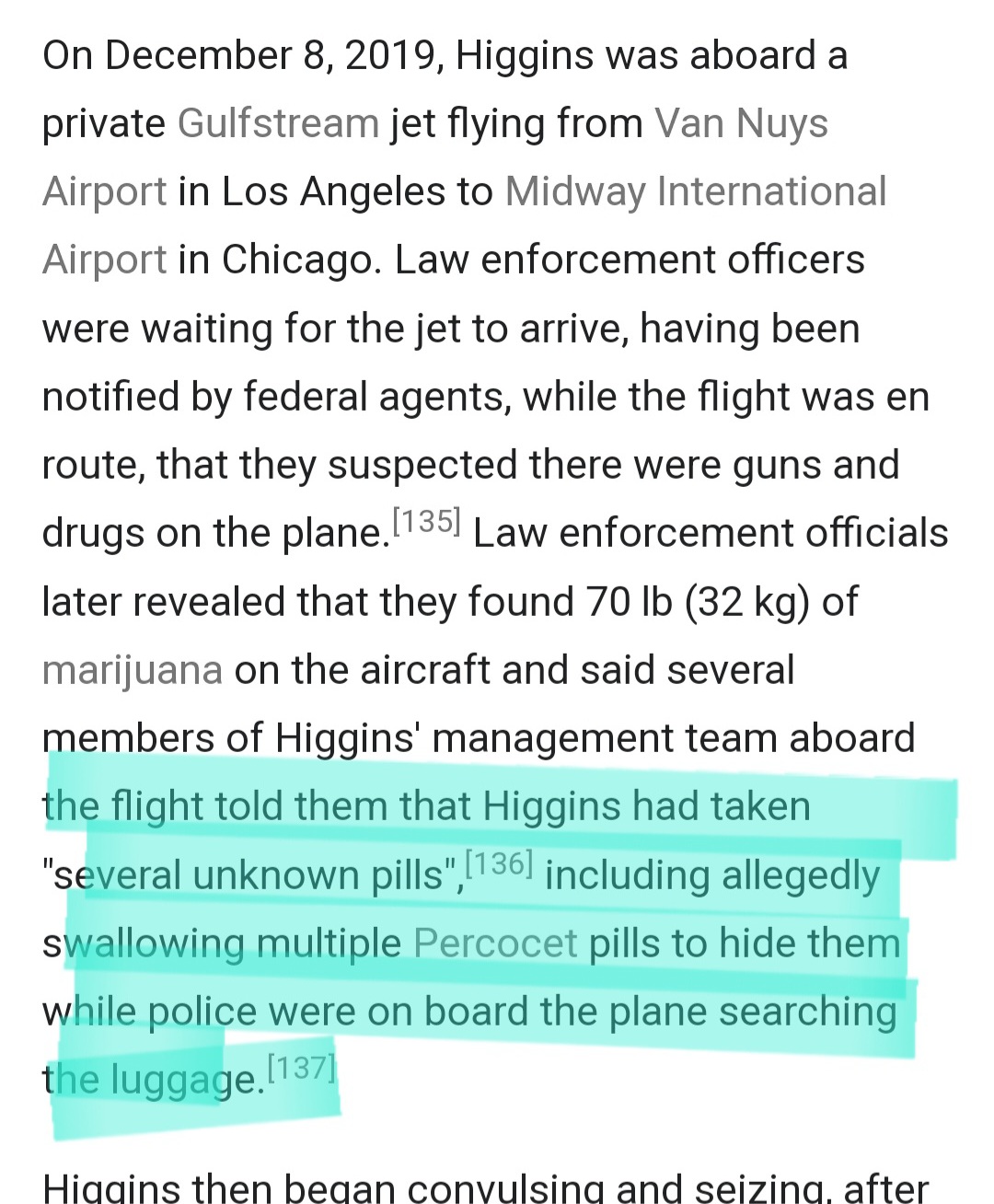View citation reference 137

(x=301, y=1068)
